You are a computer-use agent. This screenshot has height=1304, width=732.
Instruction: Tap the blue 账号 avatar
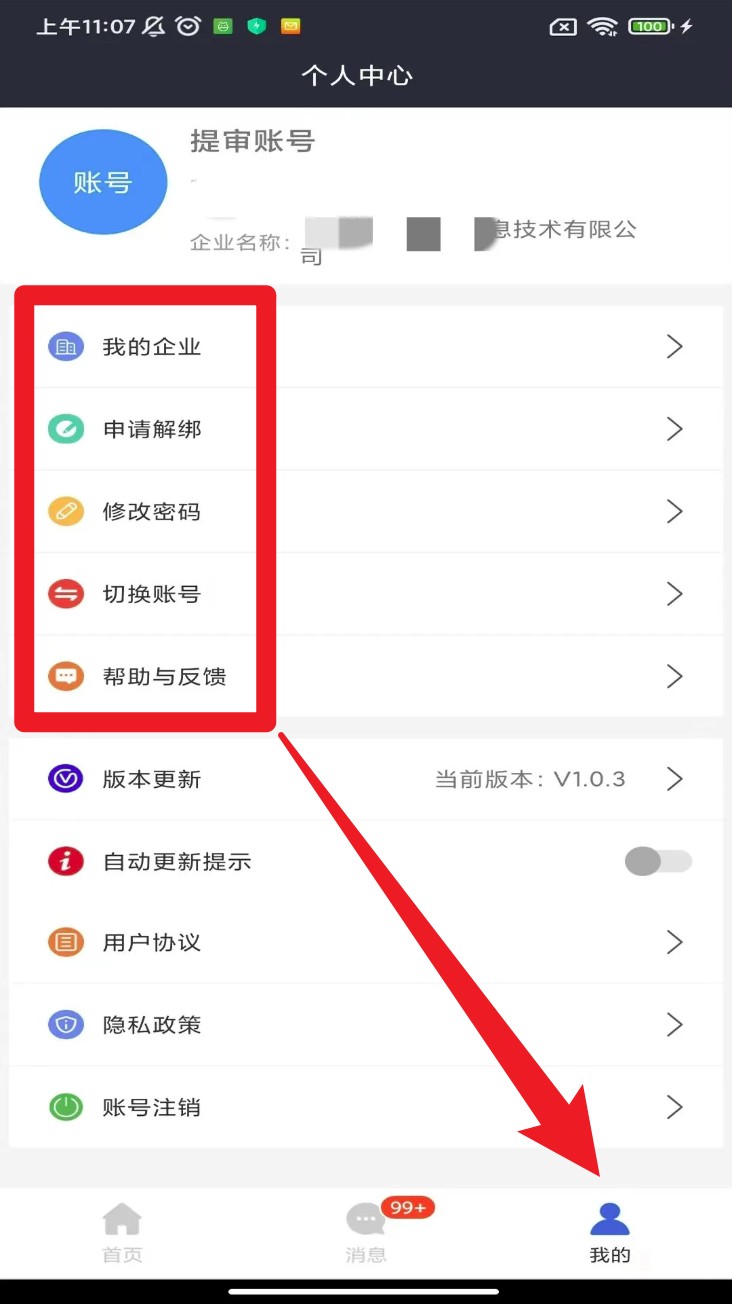[x=103, y=182]
